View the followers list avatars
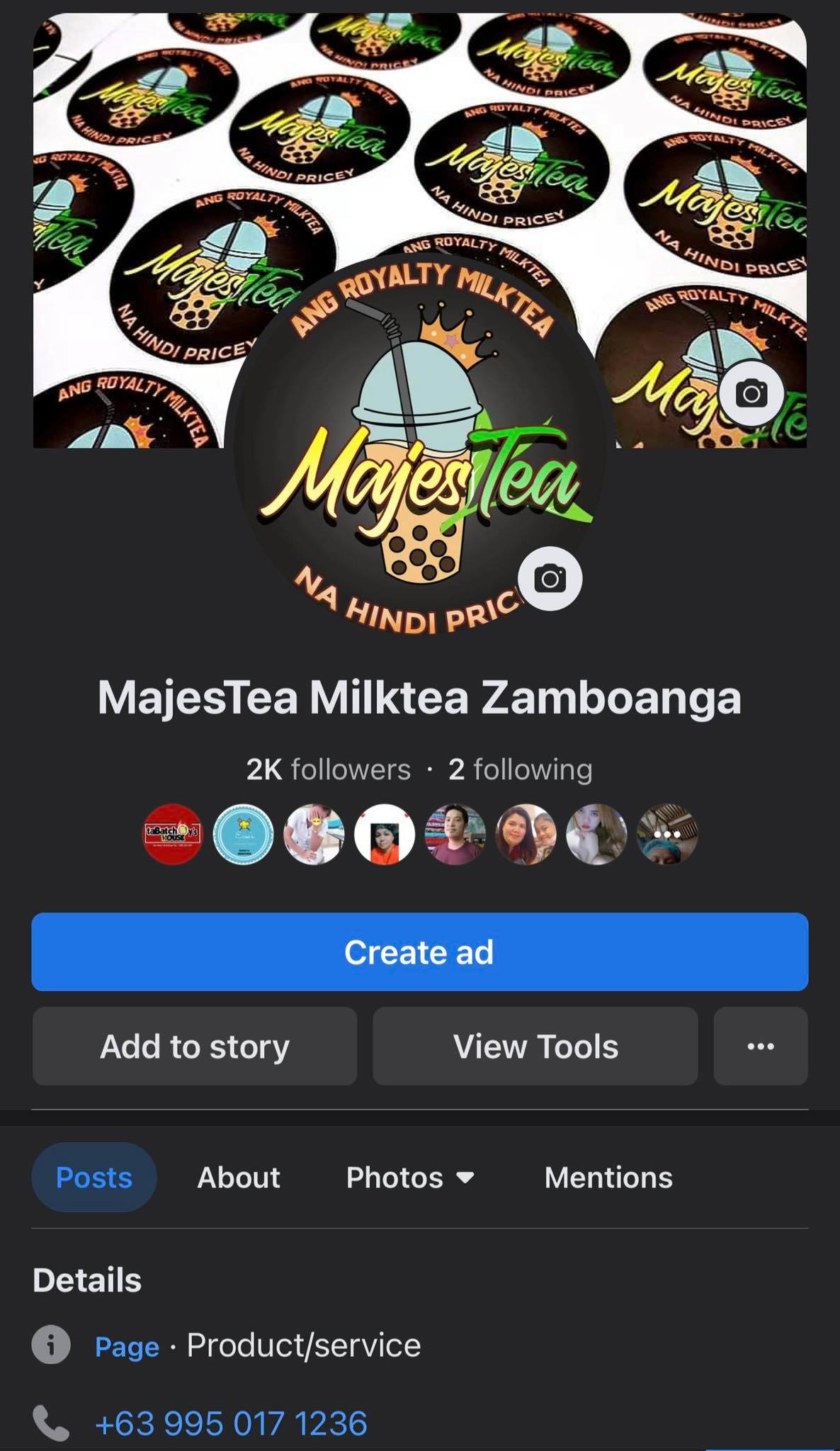 click(420, 834)
